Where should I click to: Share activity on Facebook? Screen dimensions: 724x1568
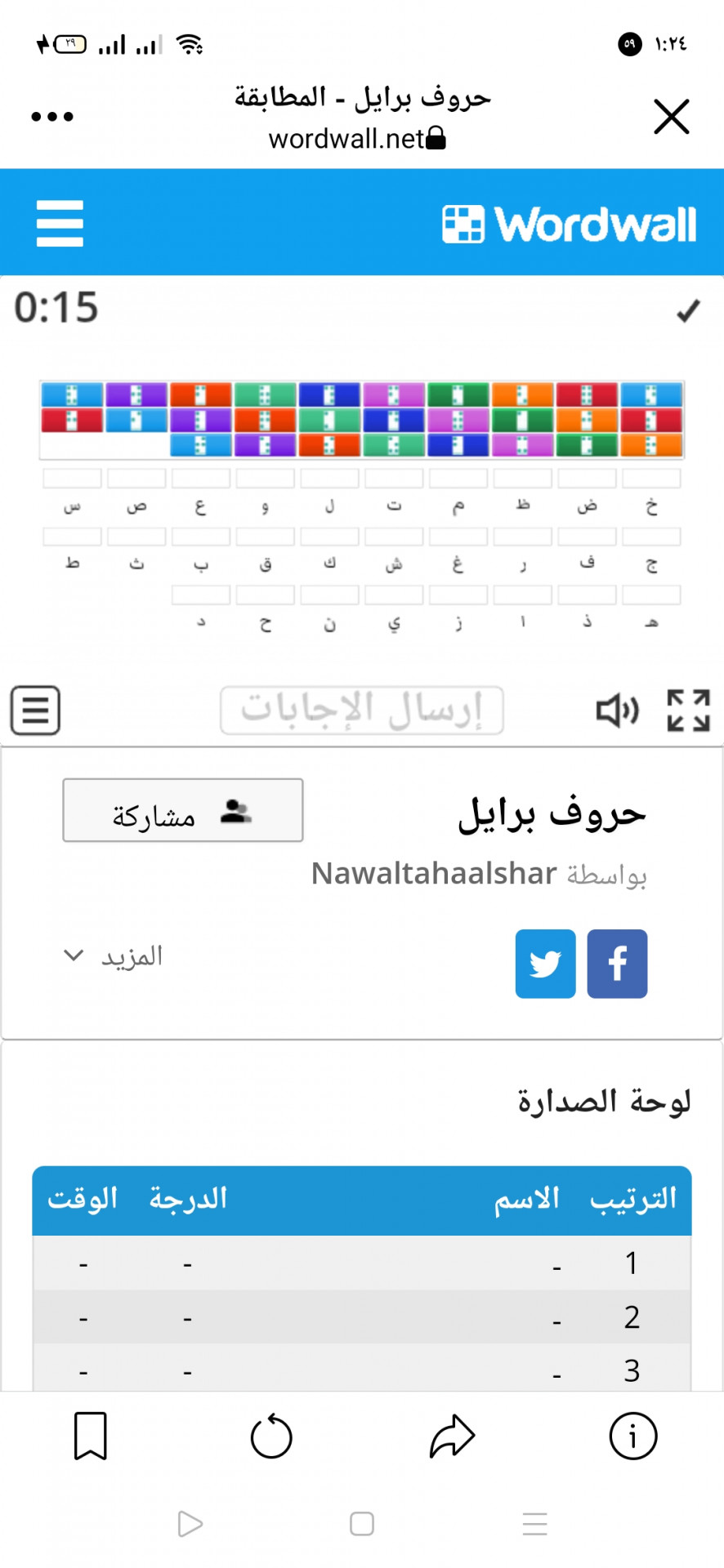(x=617, y=964)
